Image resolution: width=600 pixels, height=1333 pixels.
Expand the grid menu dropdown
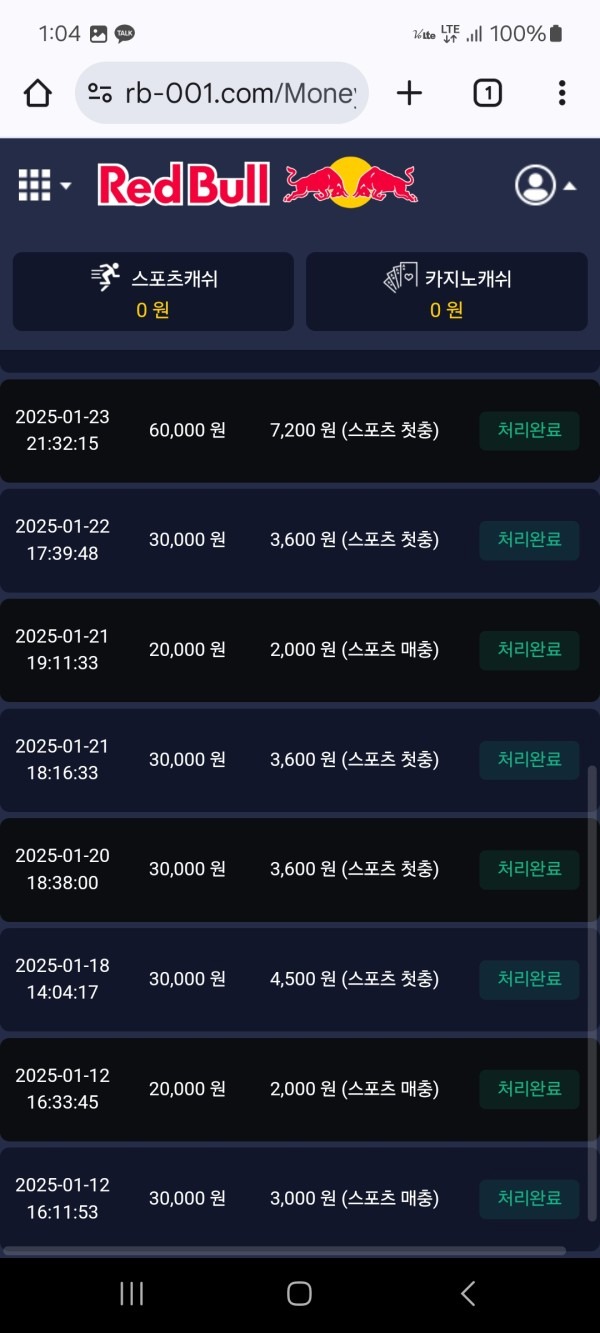[x=45, y=185]
